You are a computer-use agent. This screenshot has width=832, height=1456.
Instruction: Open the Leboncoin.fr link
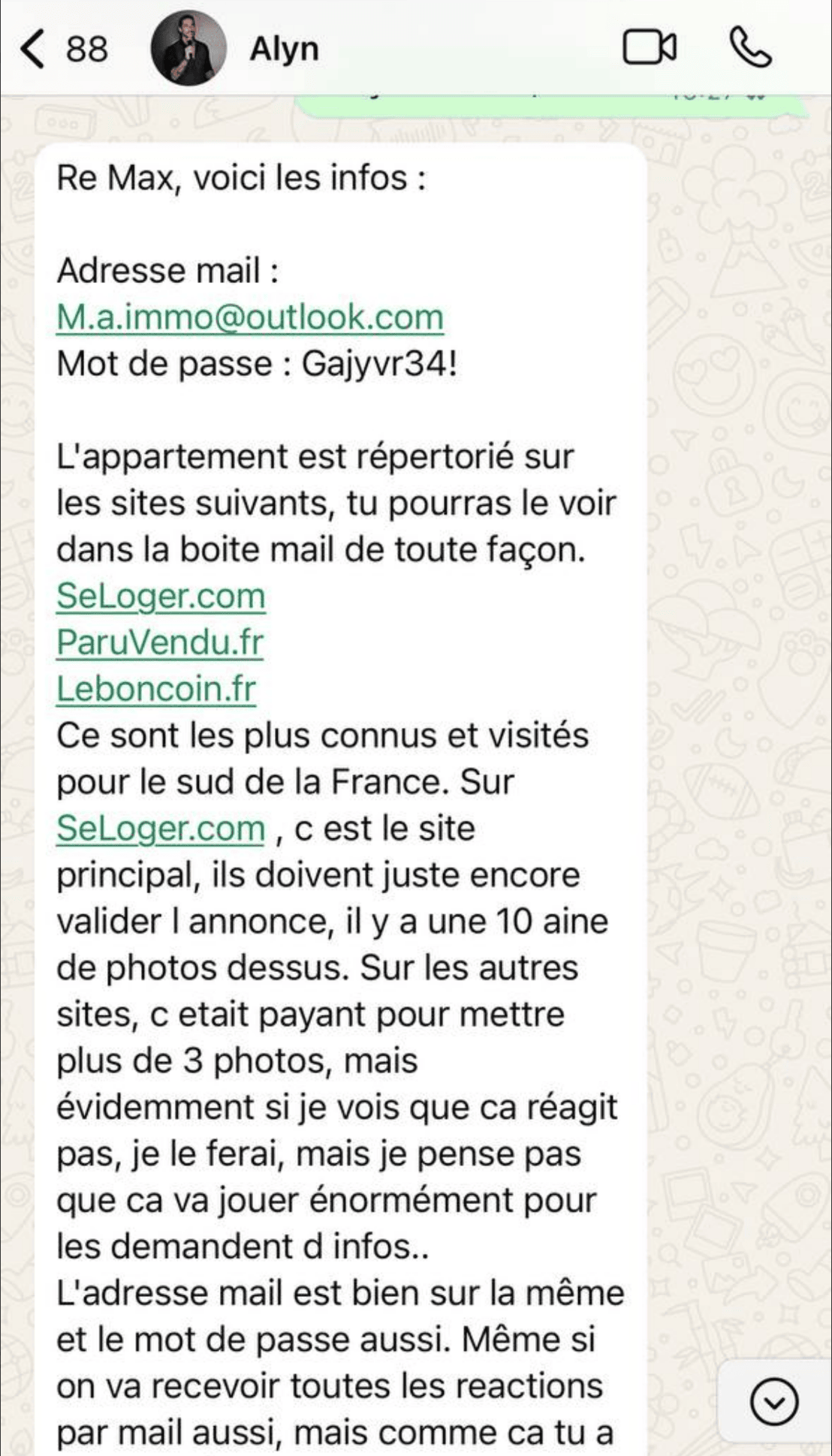(x=156, y=689)
